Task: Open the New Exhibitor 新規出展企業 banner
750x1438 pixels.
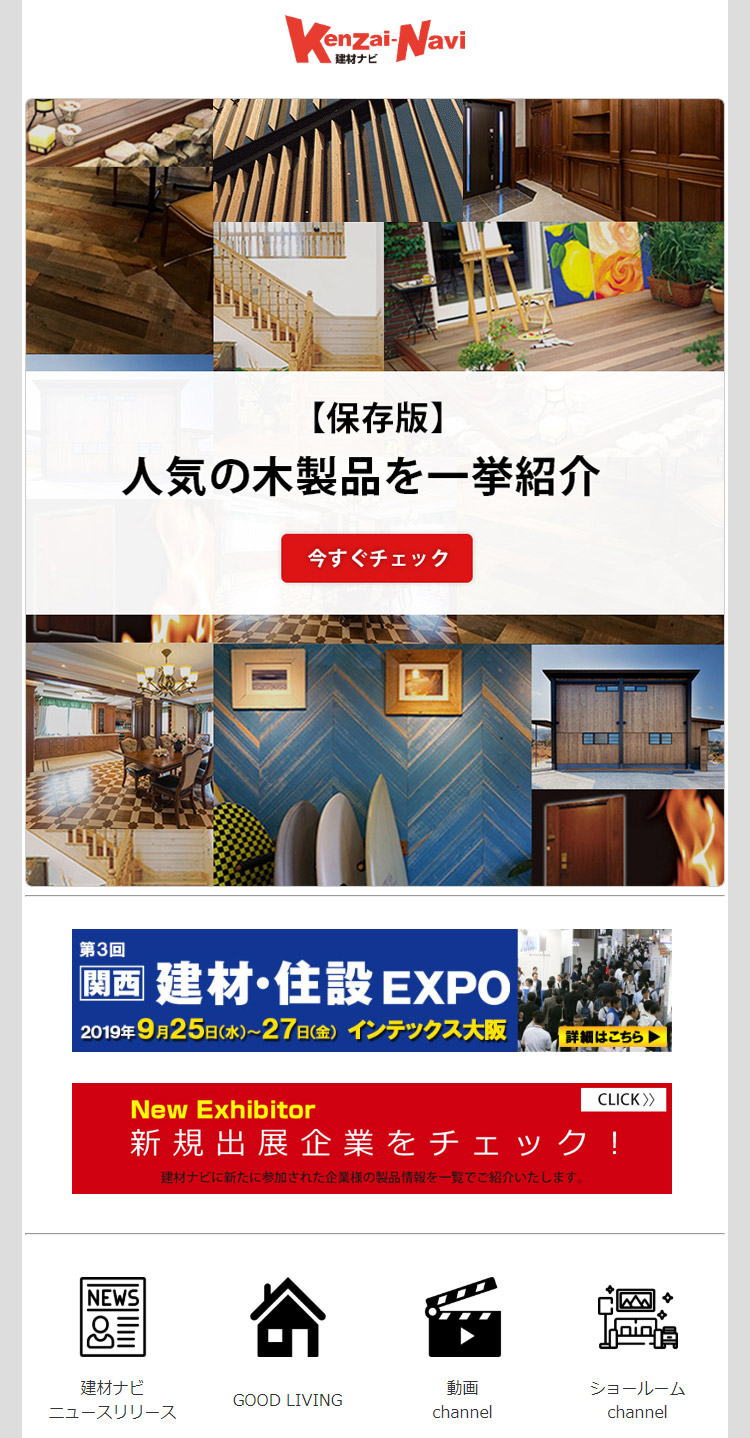Action: pyautogui.click(x=371, y=1138)
